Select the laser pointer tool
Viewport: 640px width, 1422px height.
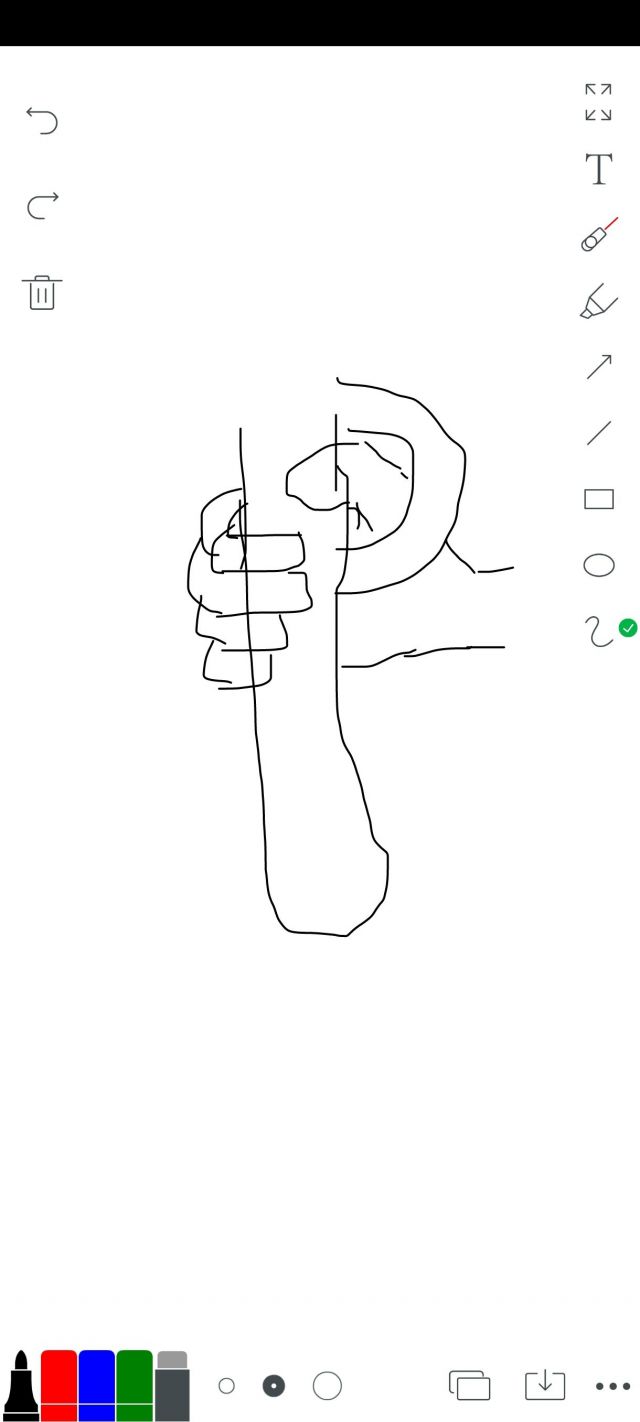pyautogui.click(x=598, y=236)
